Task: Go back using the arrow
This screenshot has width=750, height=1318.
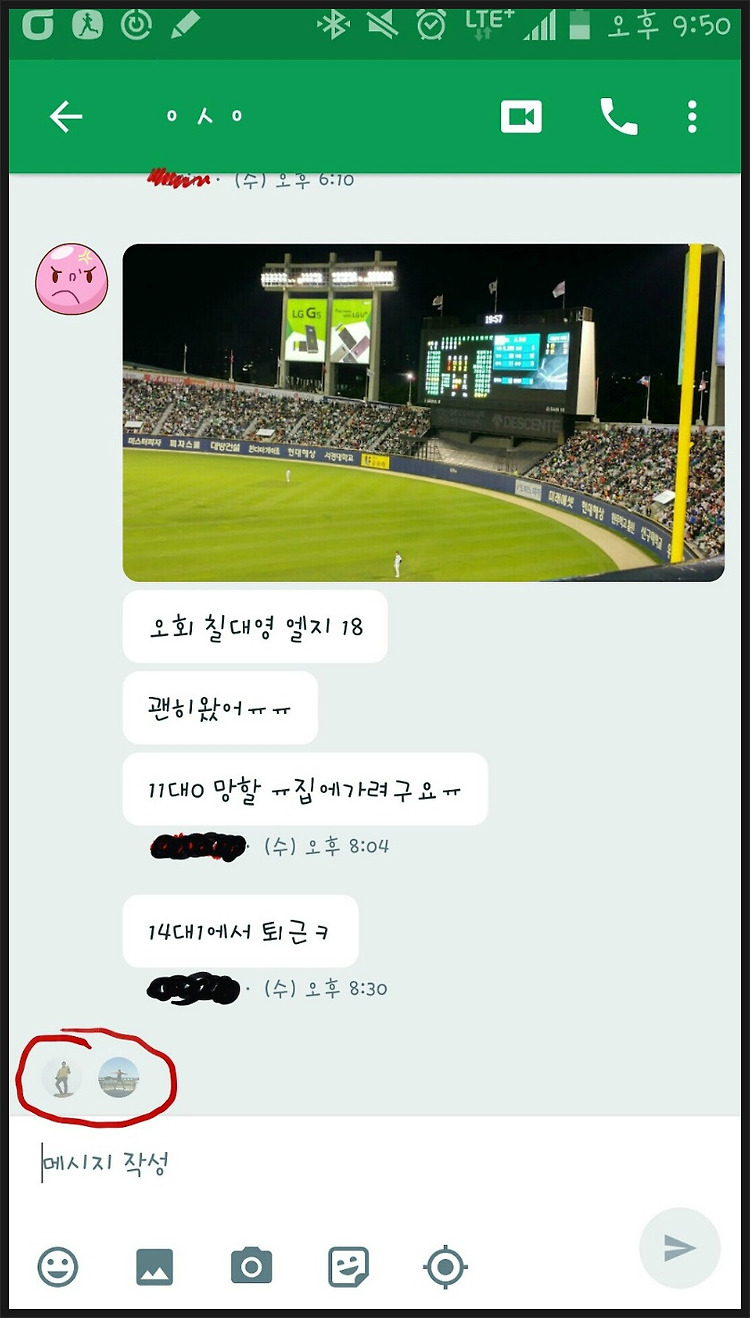Action: 66,117
